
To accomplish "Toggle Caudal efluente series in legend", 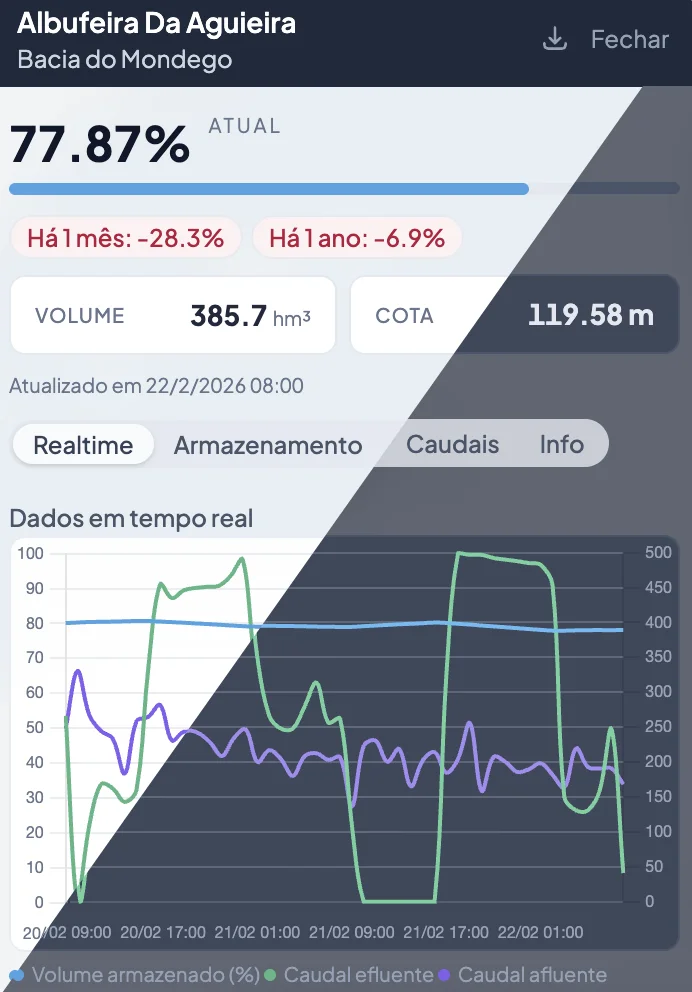I will click(x=358, y=975).
